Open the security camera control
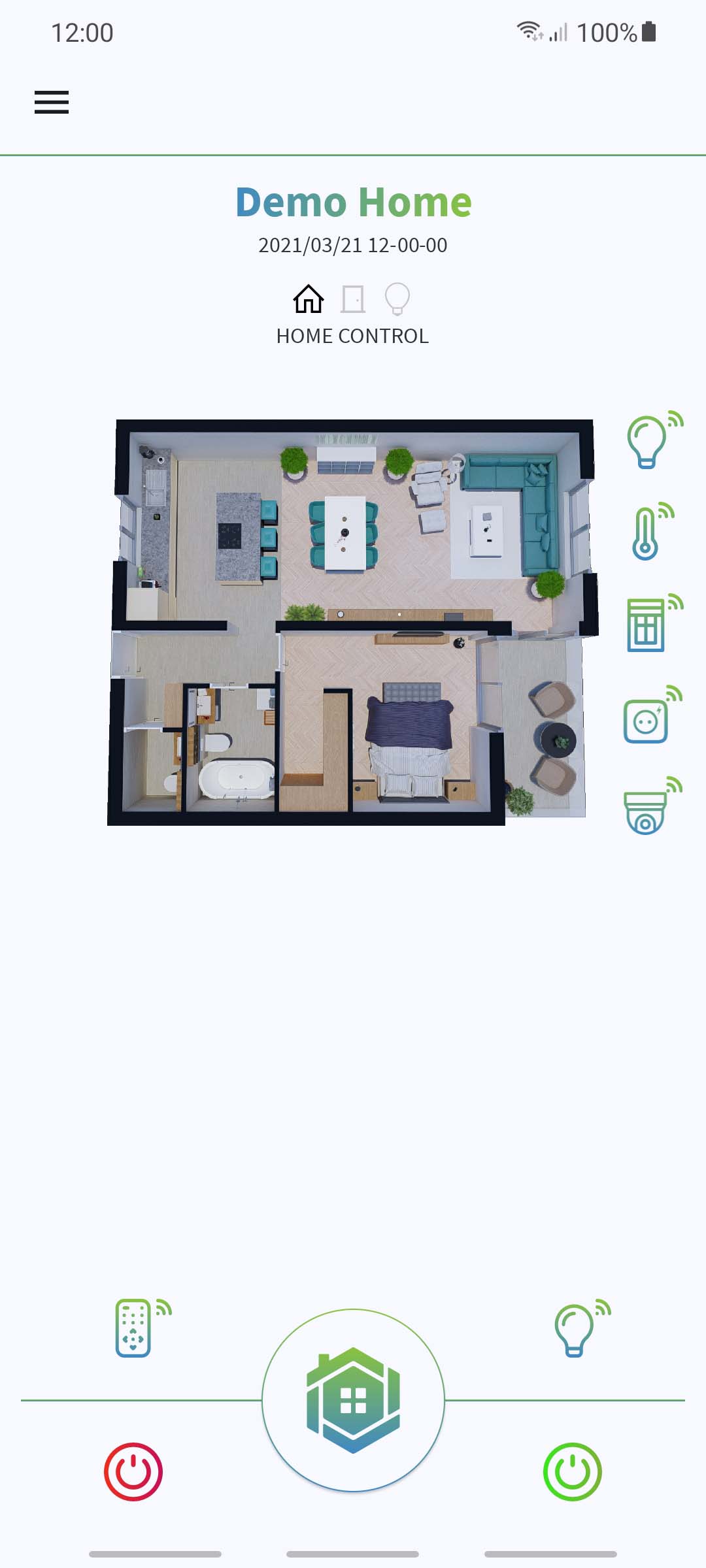Image resolution: width=706 pixels, height=1568 pixels. (x=651, y=806)
